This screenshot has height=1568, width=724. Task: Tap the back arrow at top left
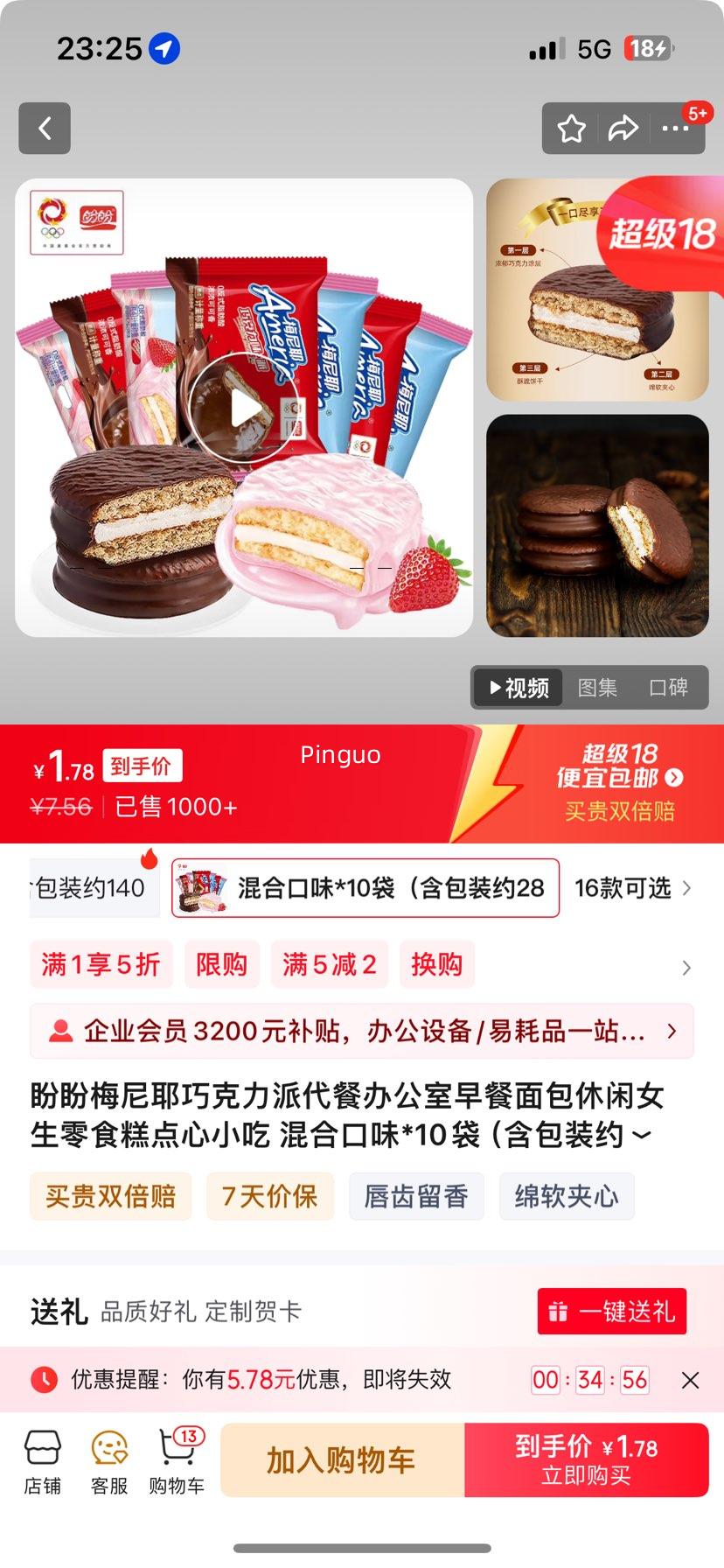click(44, 128)
